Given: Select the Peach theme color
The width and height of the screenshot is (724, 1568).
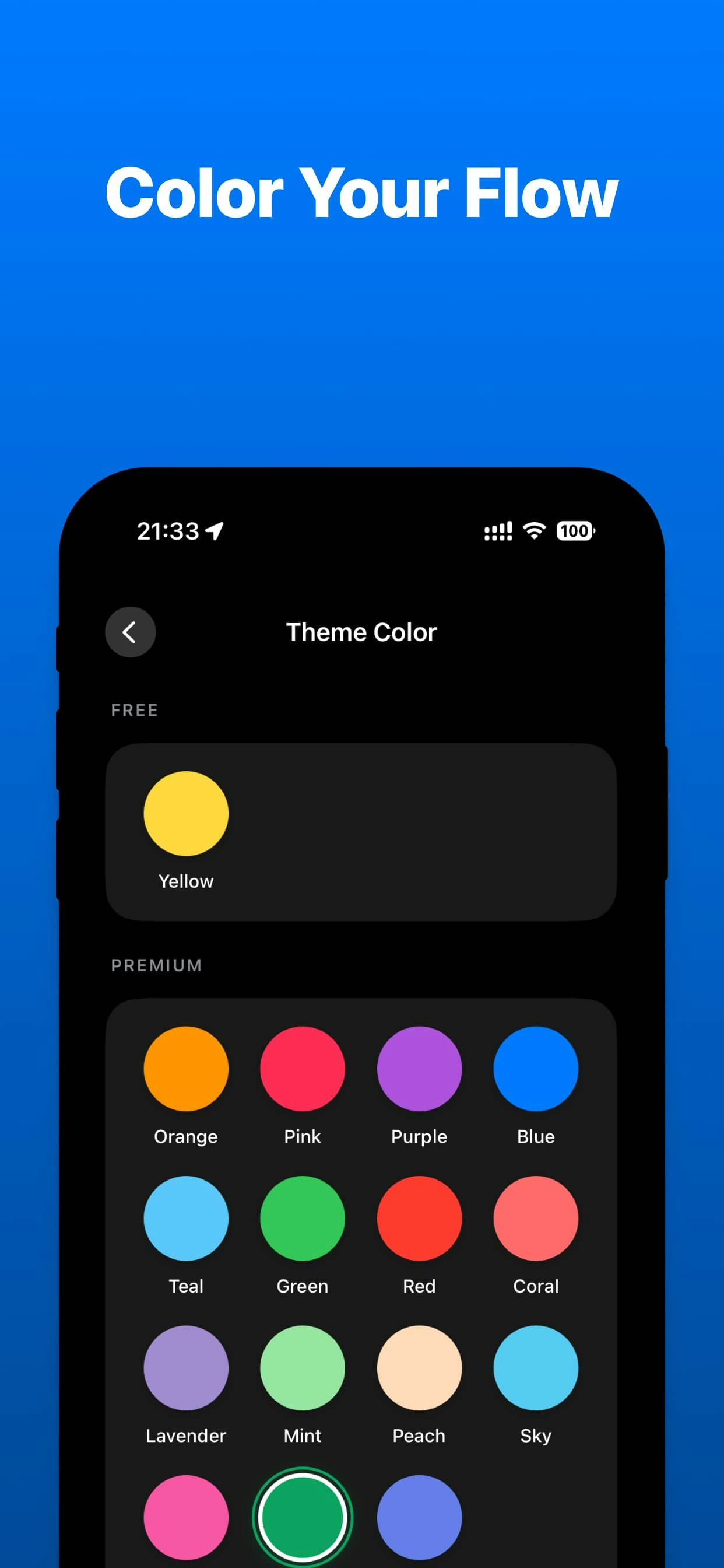Looking at the screenshot, I should [x=419, y=1368].
